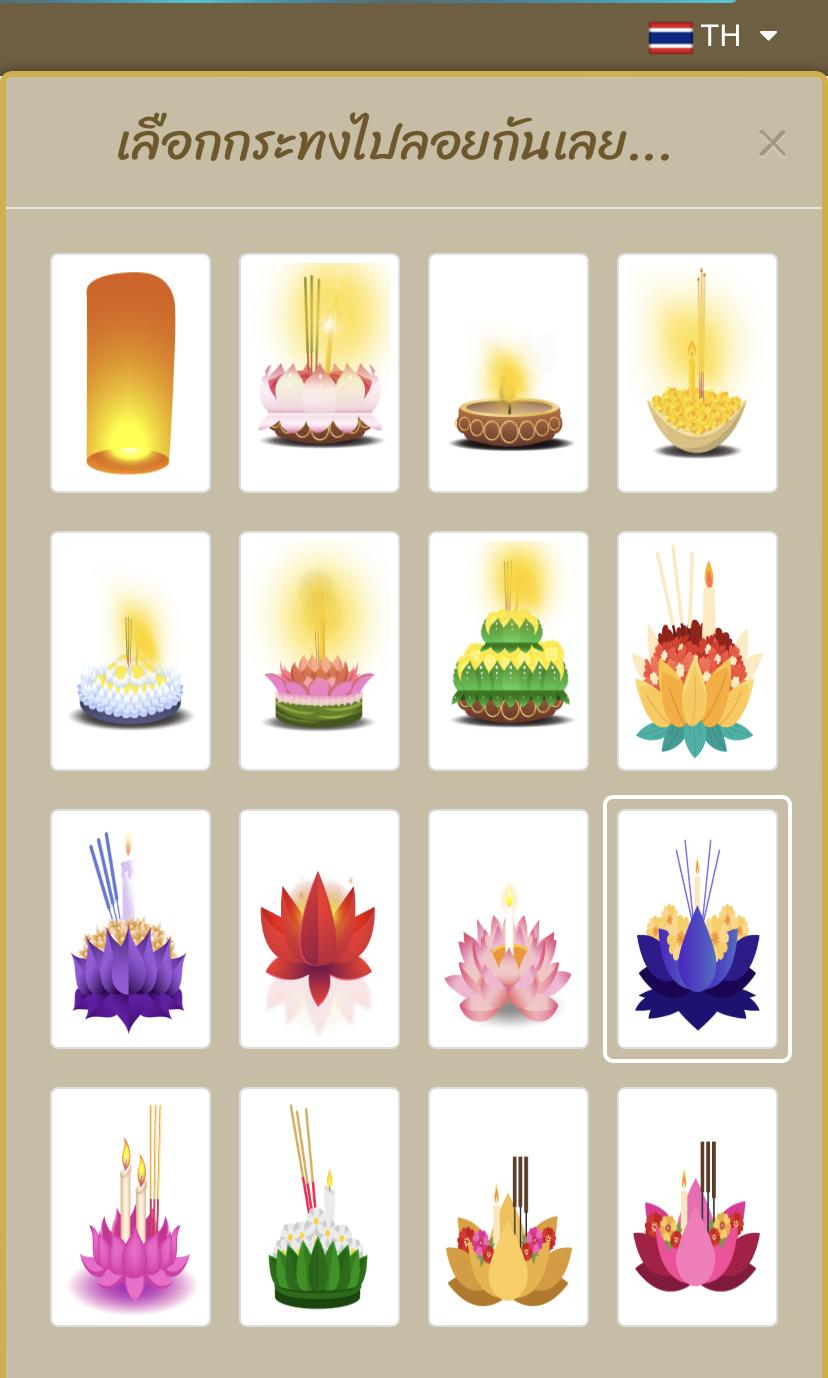
Task: Select the pink lotus on banana leaf base
Action: 320,651
